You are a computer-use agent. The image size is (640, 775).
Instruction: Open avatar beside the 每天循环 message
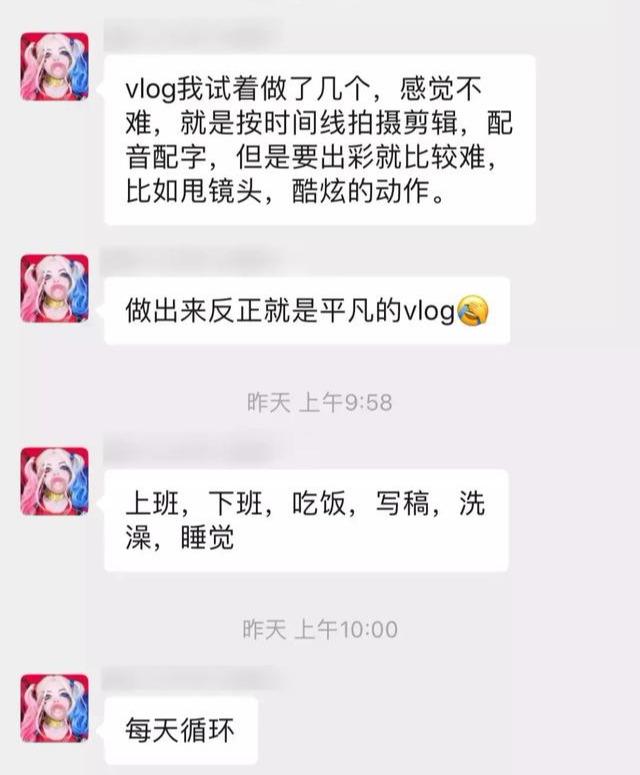point(55,707)
